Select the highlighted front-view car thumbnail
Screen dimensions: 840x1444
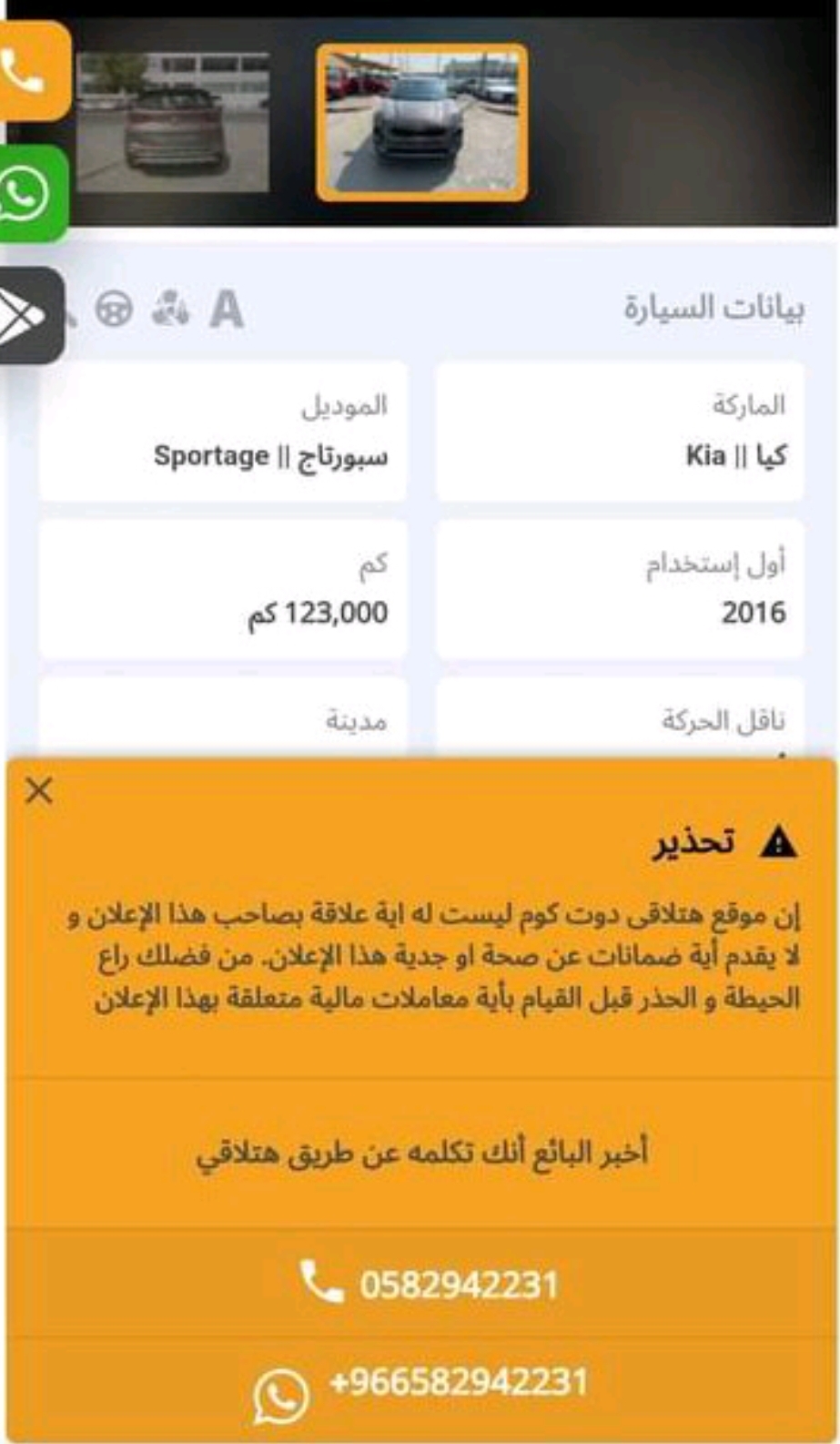tap(421, 122)
